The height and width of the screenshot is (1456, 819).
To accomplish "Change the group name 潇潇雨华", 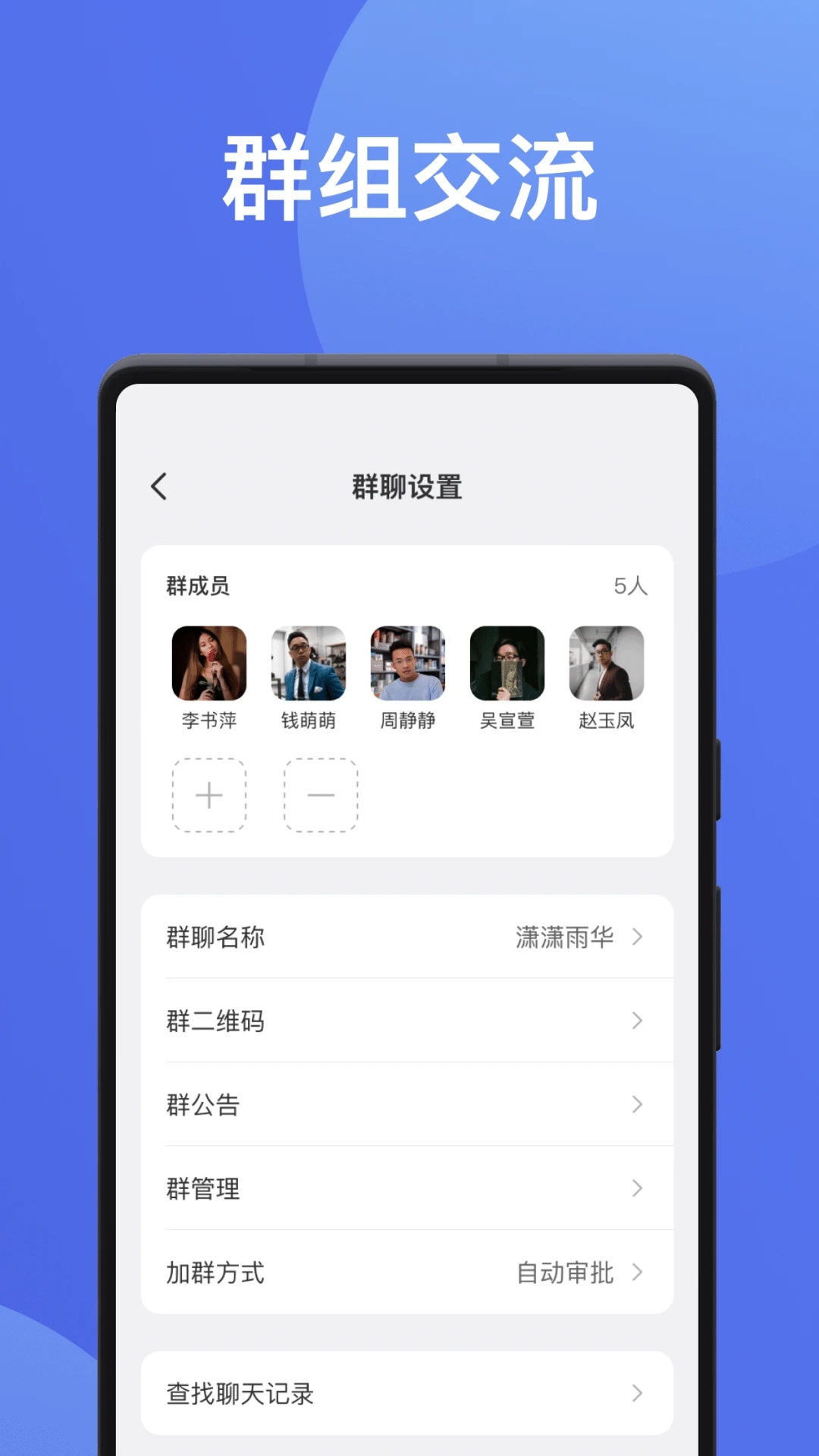I will pyautogui.click(x=565, y=937).
